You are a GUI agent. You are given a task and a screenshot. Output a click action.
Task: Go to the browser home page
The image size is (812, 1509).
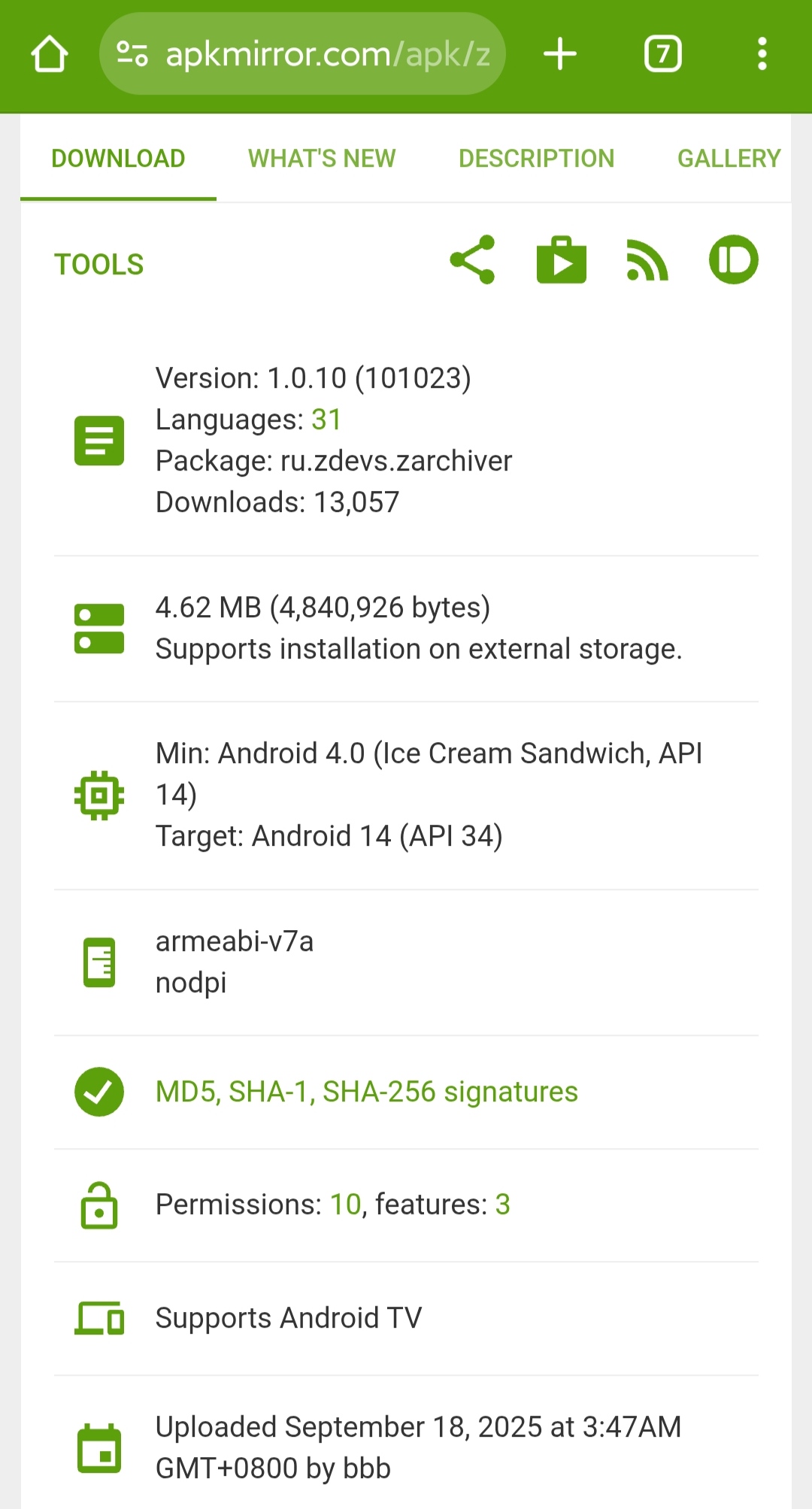50,54
